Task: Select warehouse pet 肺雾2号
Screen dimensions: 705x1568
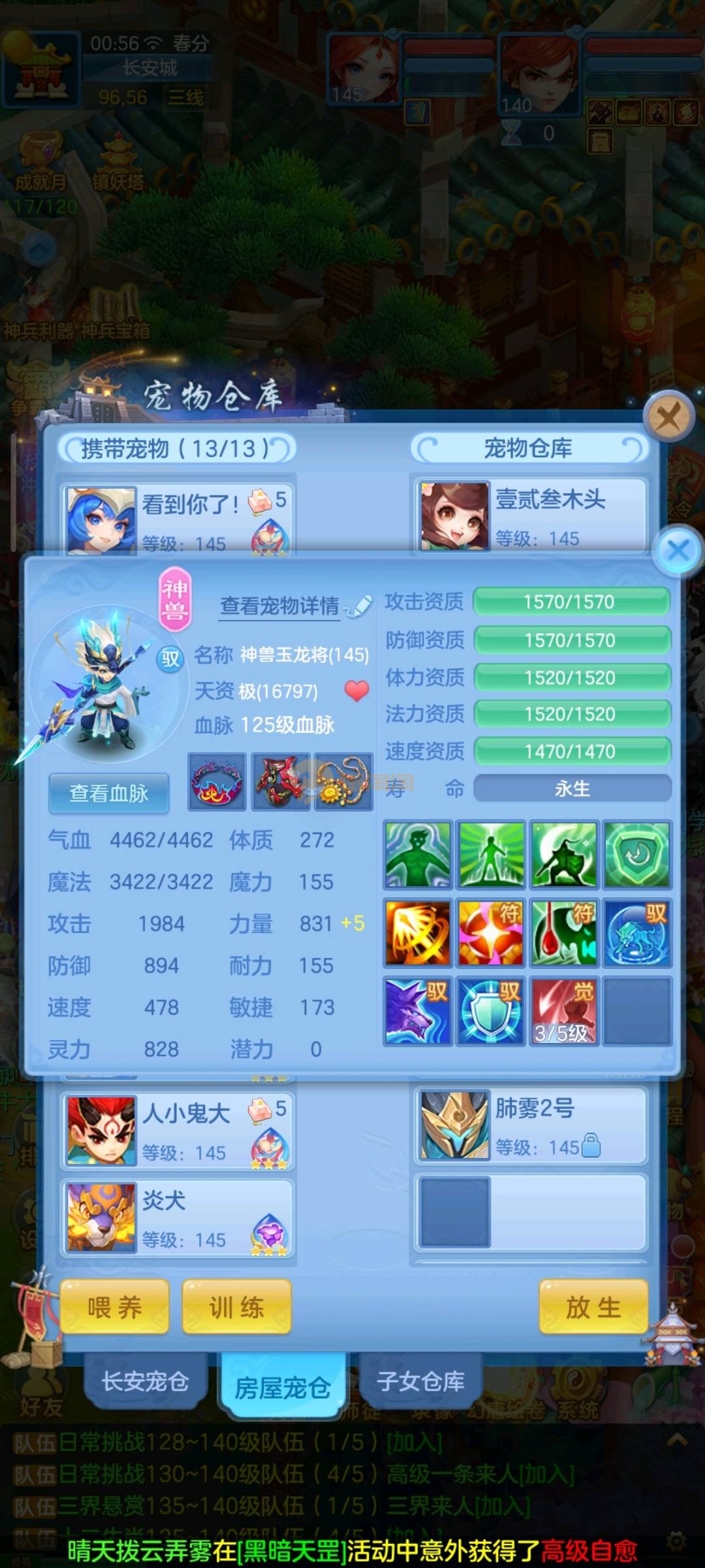Action: click(x=530, y=1126)
